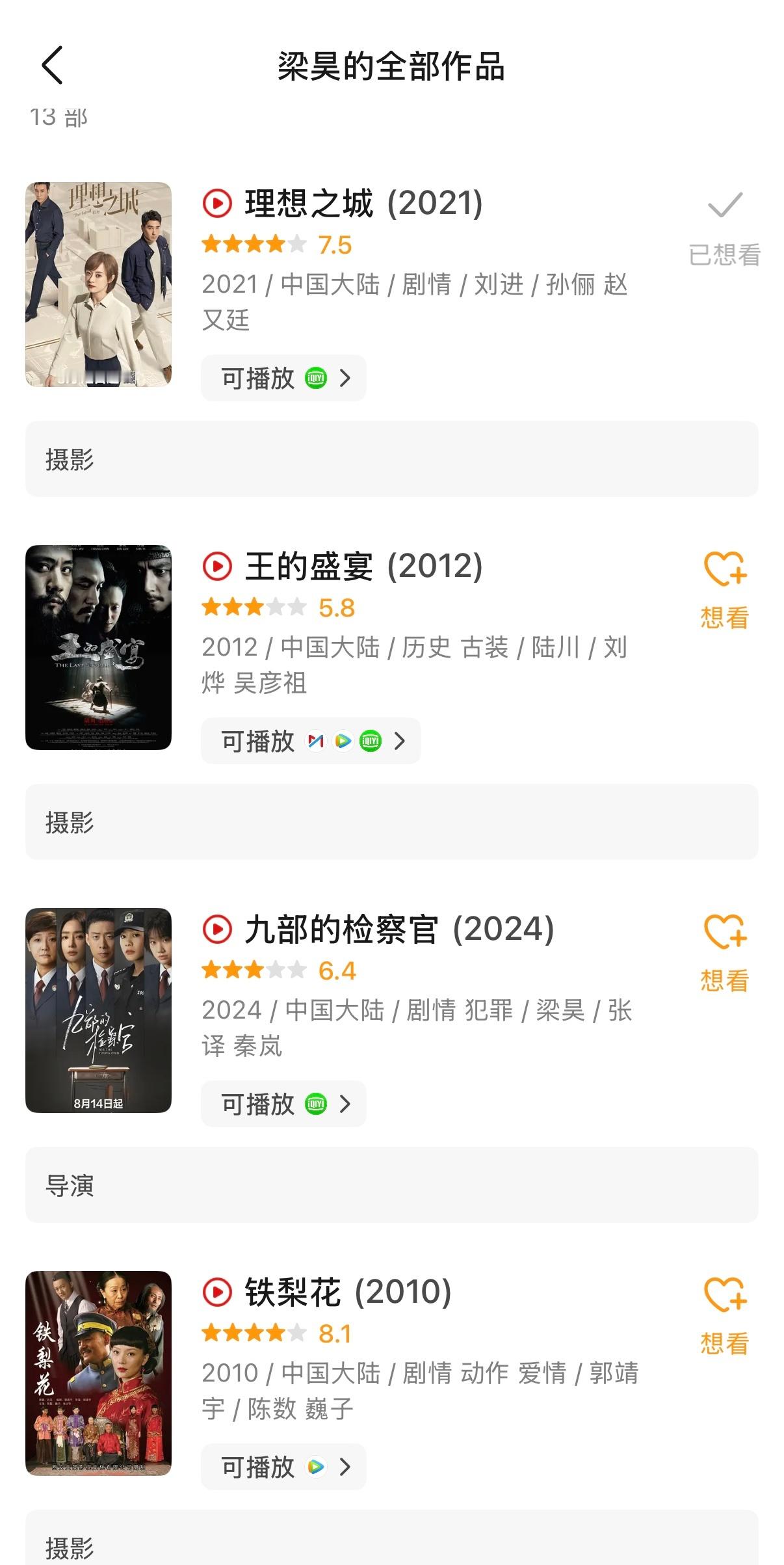Go back using the top-left arrow
This screenshot has height=1565, width=784.
point(52,65)
